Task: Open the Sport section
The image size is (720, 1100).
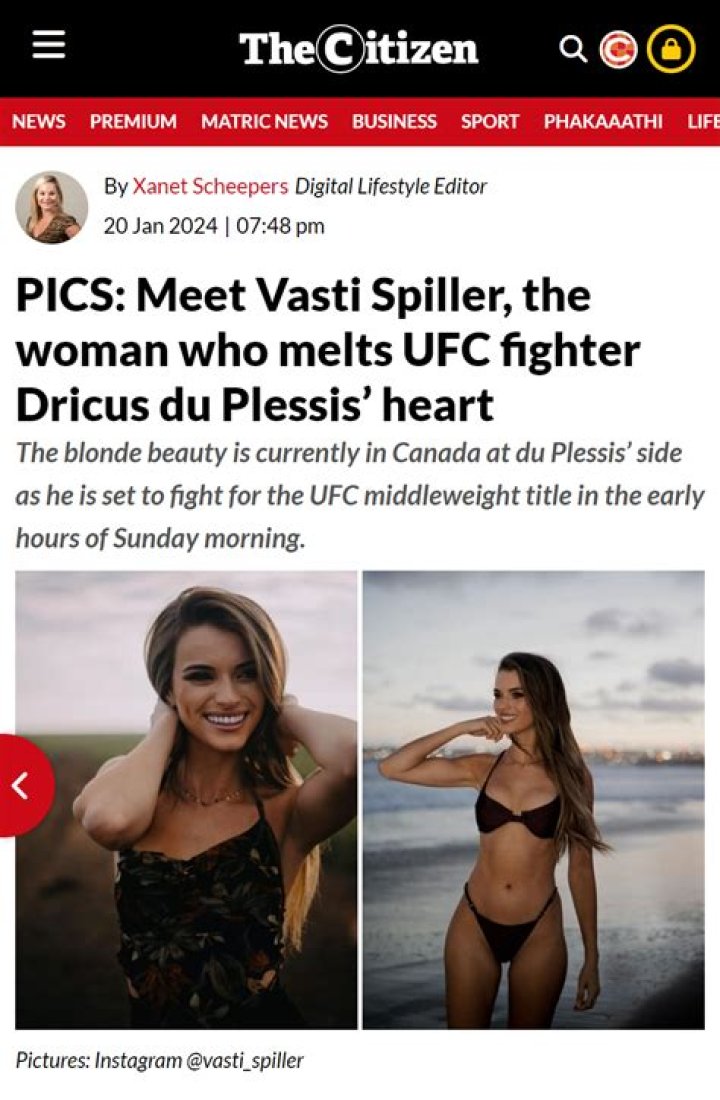Action: (490, 121)
